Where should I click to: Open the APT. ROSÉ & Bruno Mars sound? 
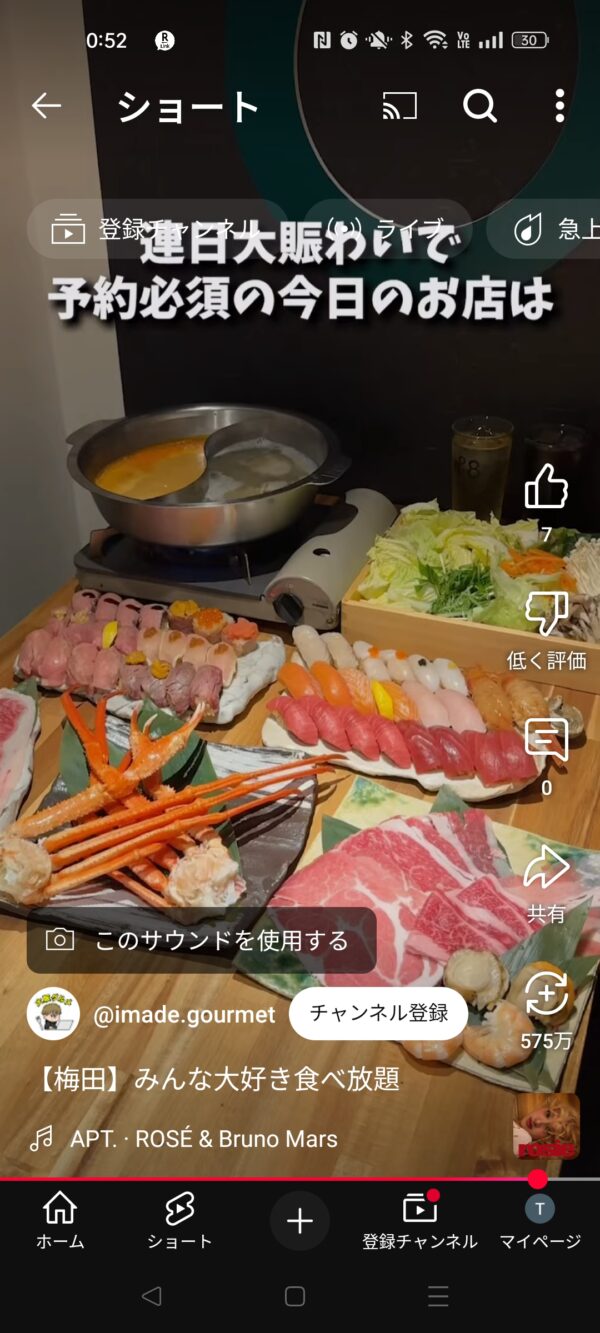[204, 1138]
